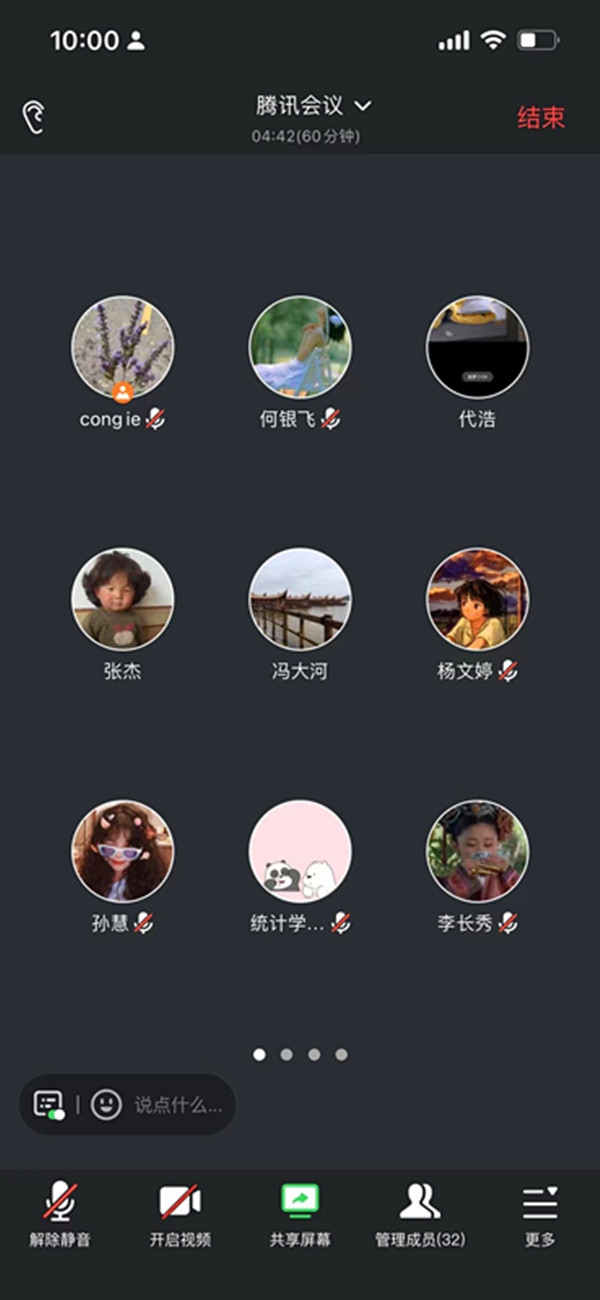This screenshot has height=1300, width=600.
Task: Tap the 统计学 participant with panda avatar
Action: tap(299, 851)
